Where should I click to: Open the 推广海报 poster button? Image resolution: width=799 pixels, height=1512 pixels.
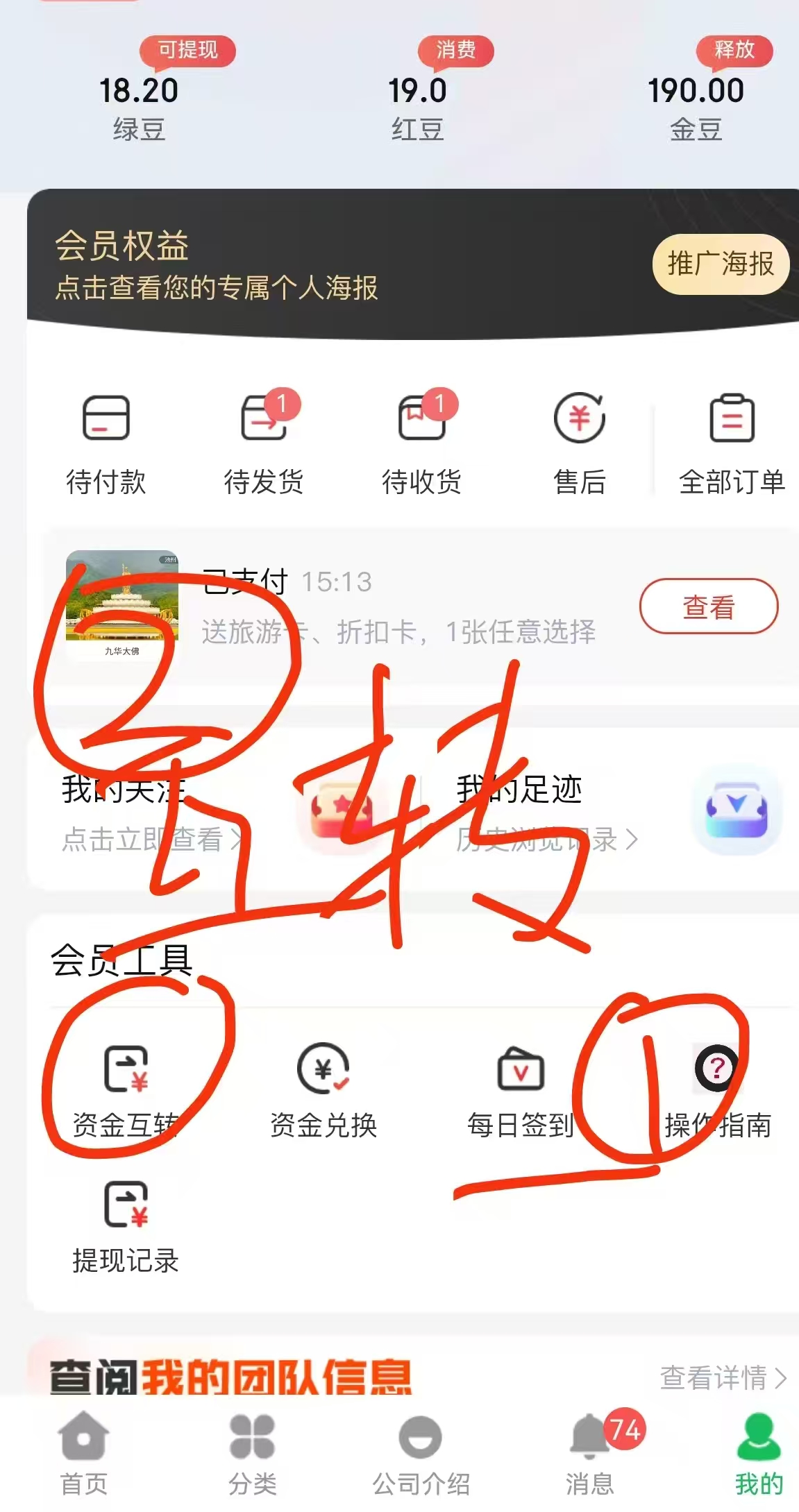[720, 264]
